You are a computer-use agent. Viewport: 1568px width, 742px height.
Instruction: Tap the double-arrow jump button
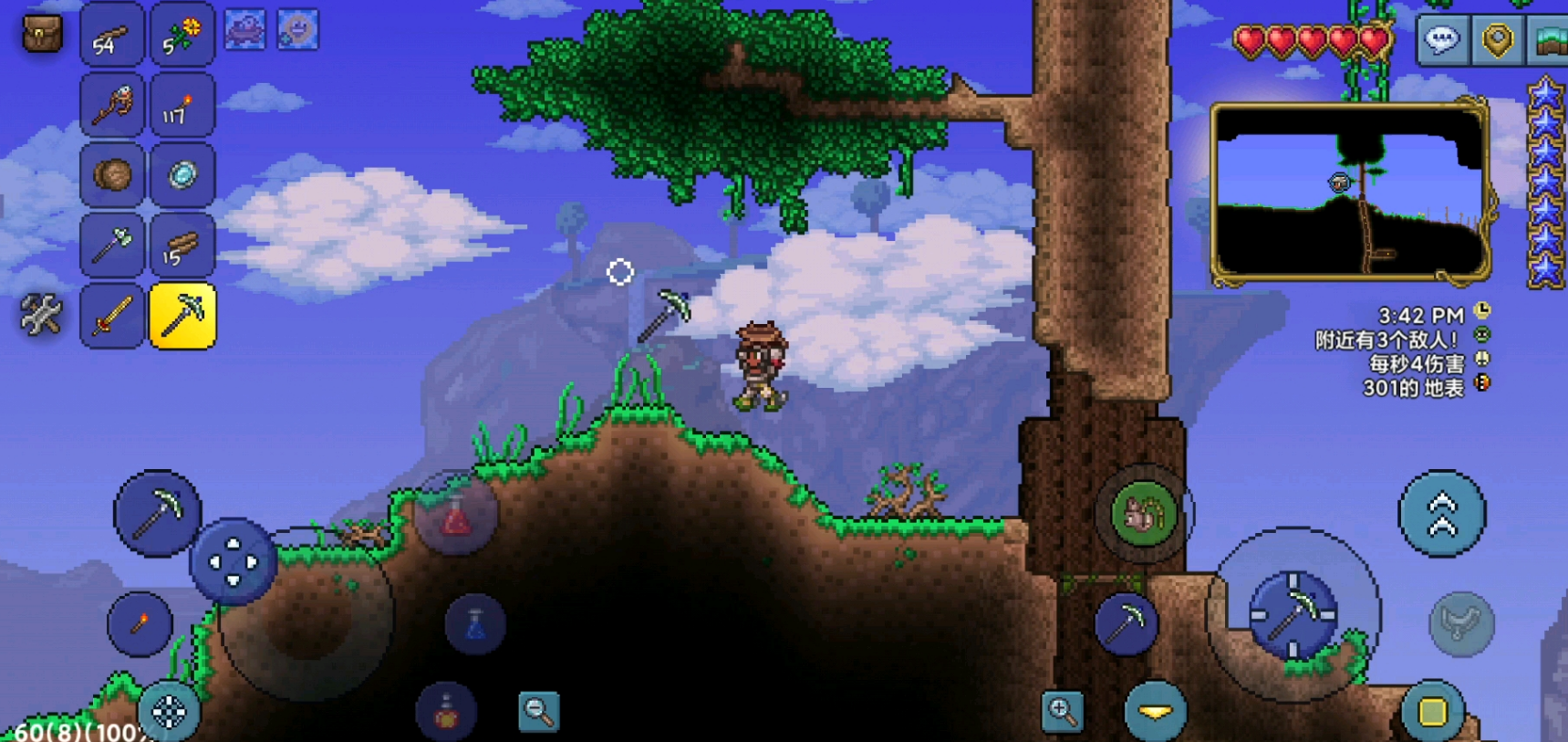tap(1441, 514)
